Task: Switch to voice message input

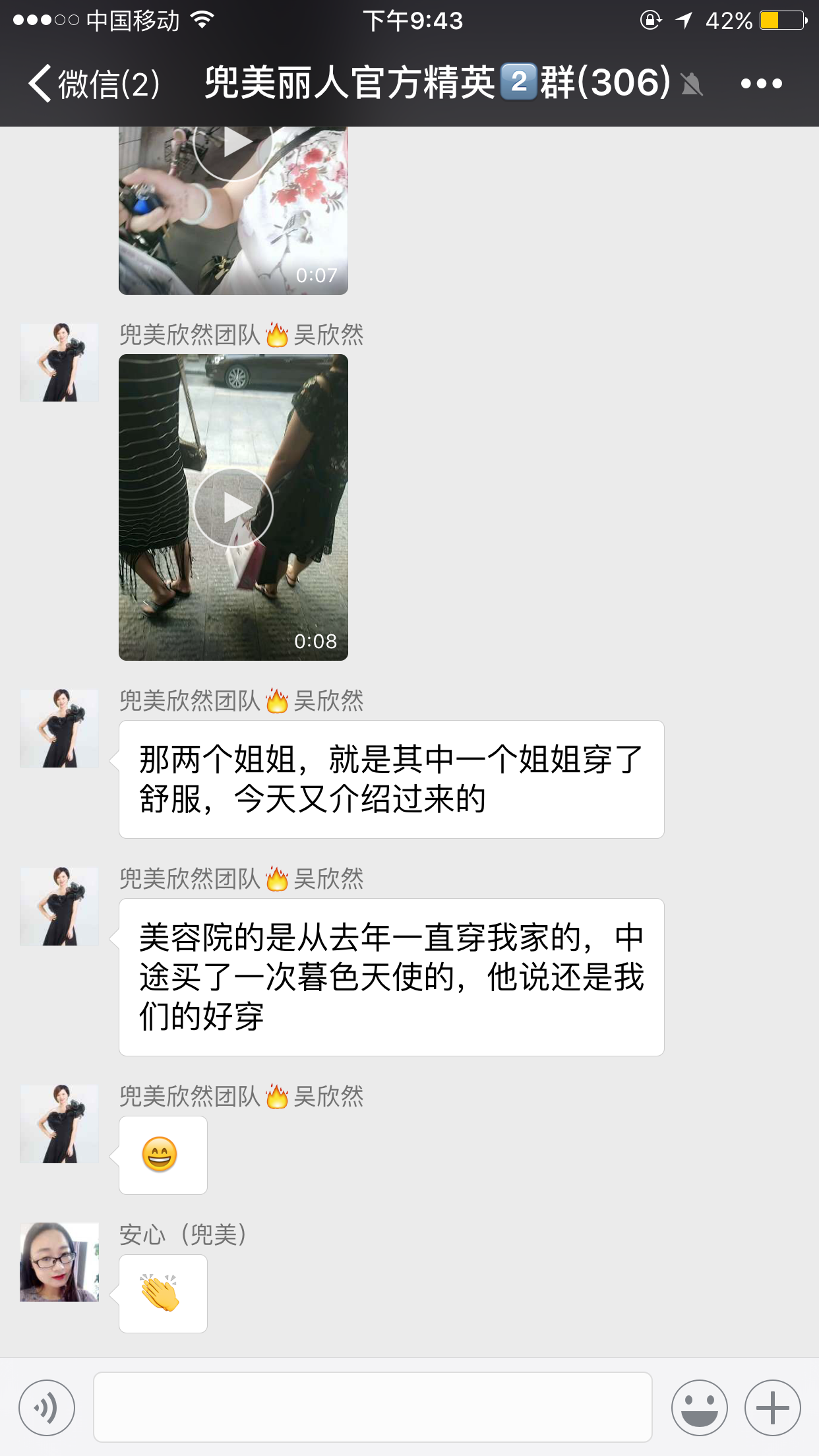Action: click(47, 1407)
